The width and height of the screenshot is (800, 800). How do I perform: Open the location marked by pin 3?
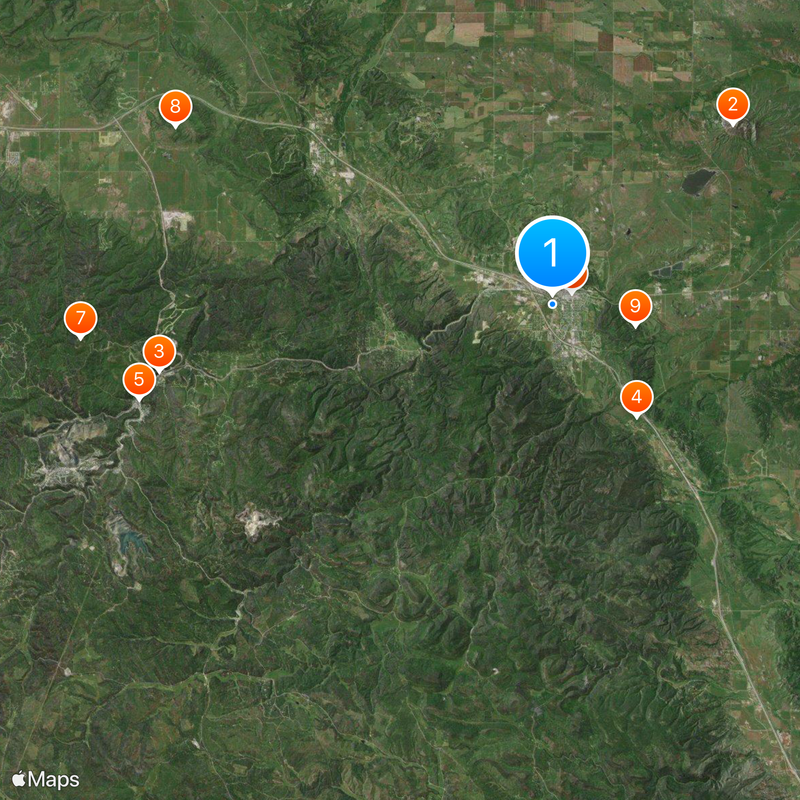[159, 352]
